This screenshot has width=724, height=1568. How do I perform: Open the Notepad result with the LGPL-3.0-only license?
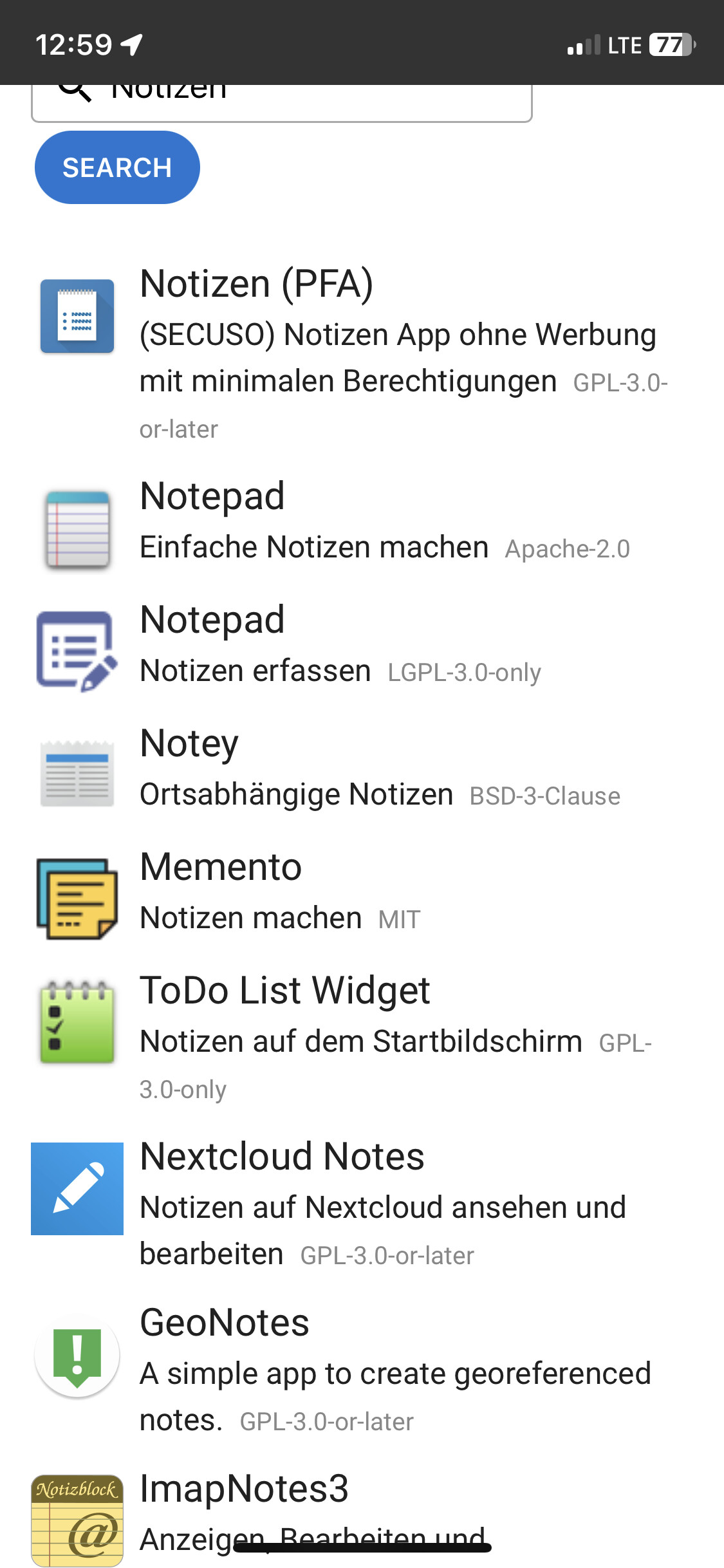pos(362,646)
